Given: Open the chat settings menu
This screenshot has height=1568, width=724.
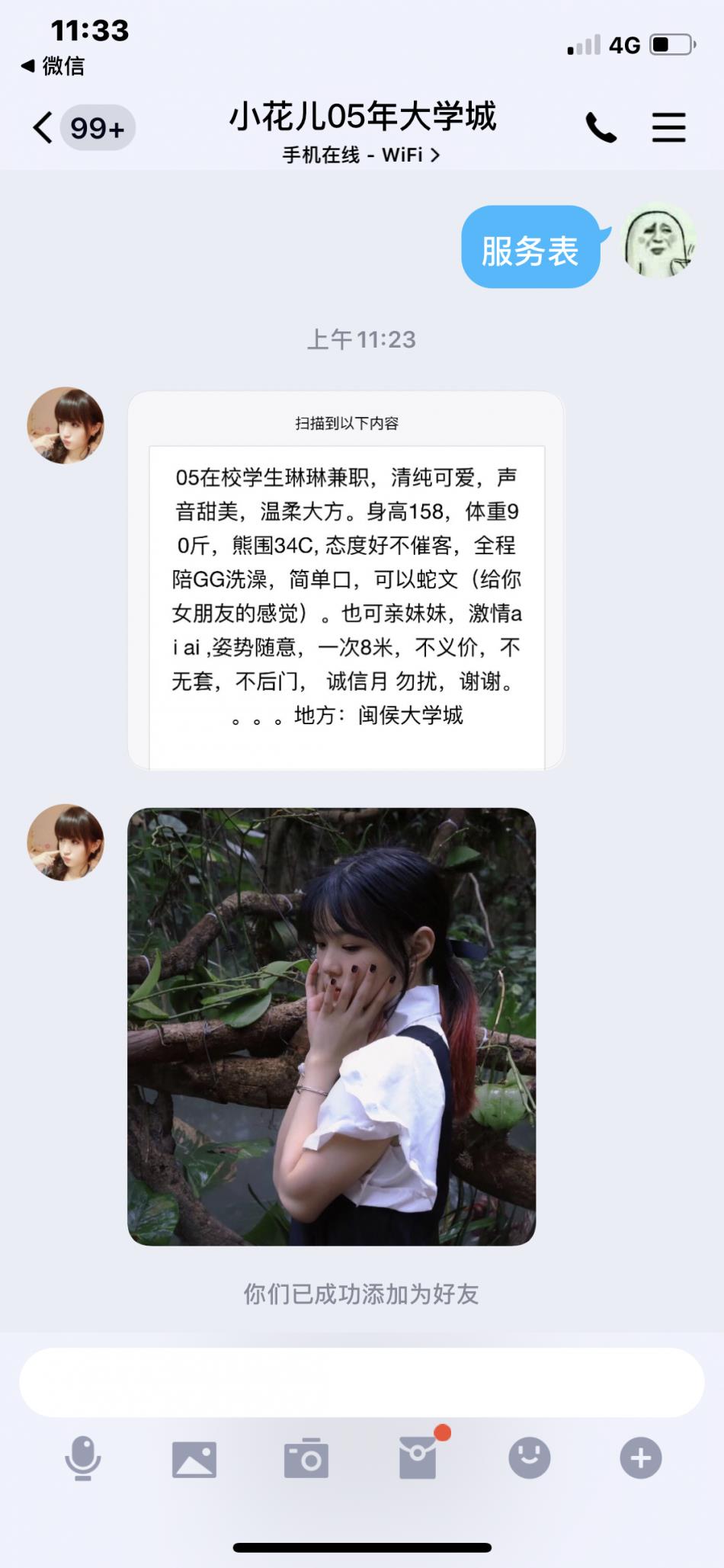Looking at the screenshot, I should click(x=668, y=127).
